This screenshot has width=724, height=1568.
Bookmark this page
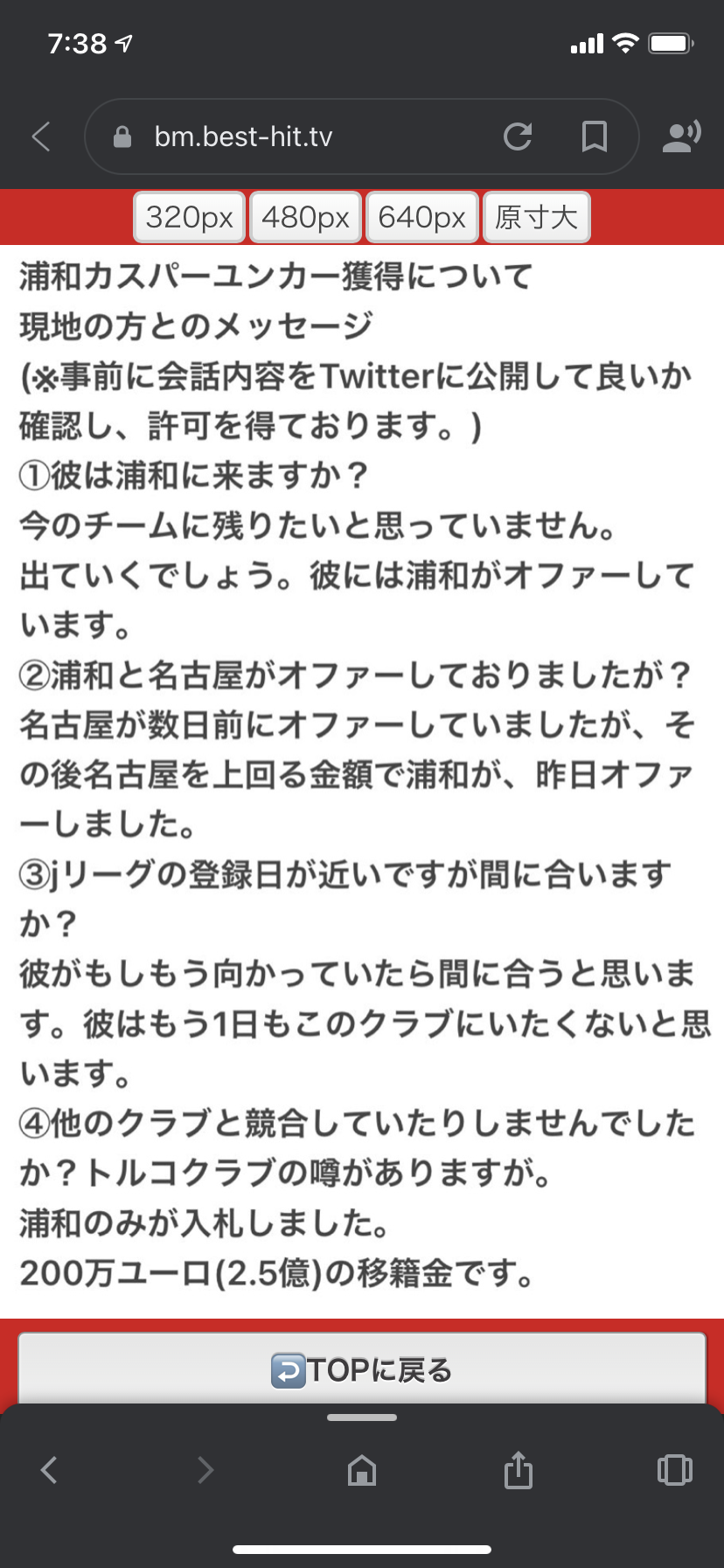click(x=595, y=136)
